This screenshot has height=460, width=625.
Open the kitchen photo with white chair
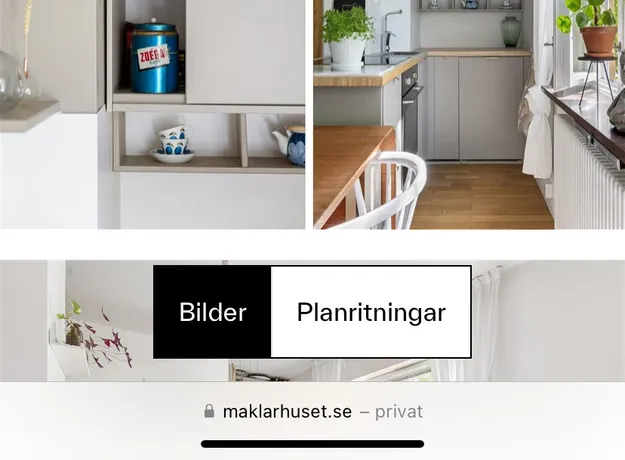468,114
